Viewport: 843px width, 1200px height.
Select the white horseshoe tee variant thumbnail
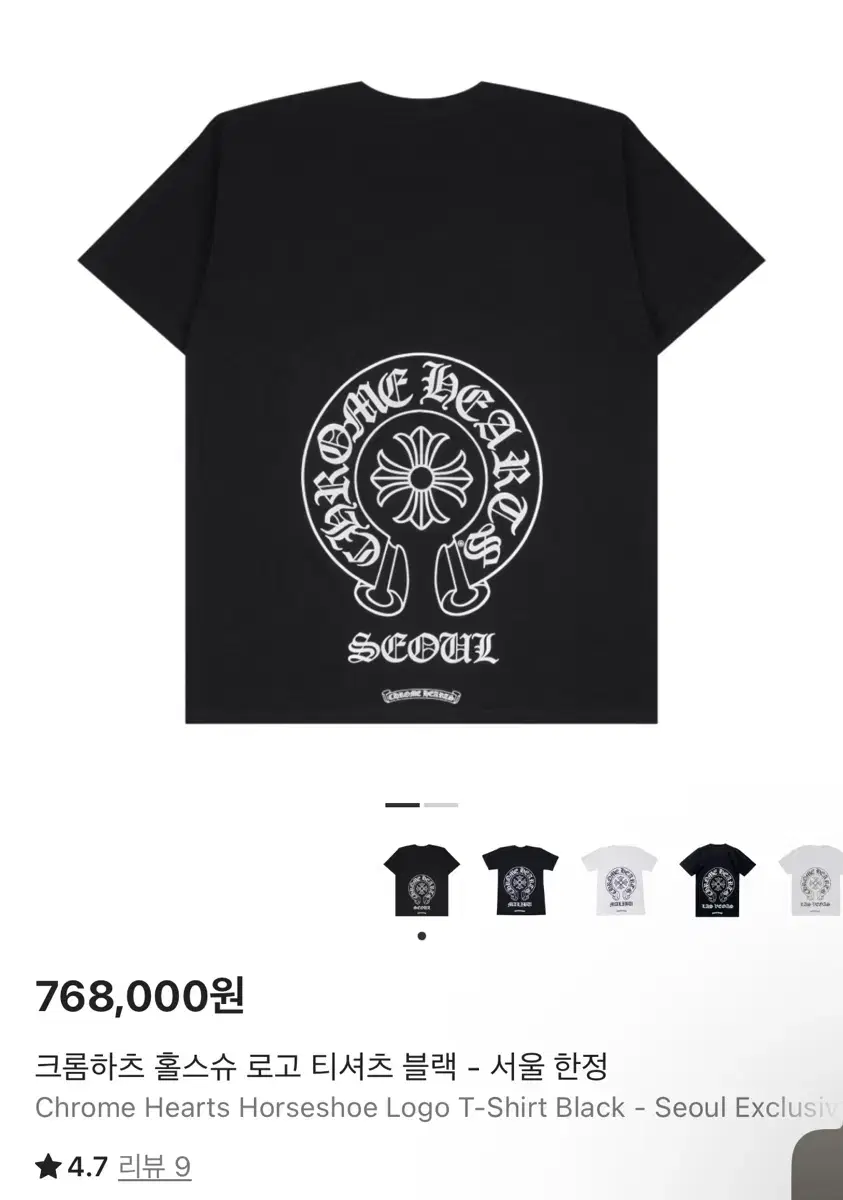(x=620, y=880)
